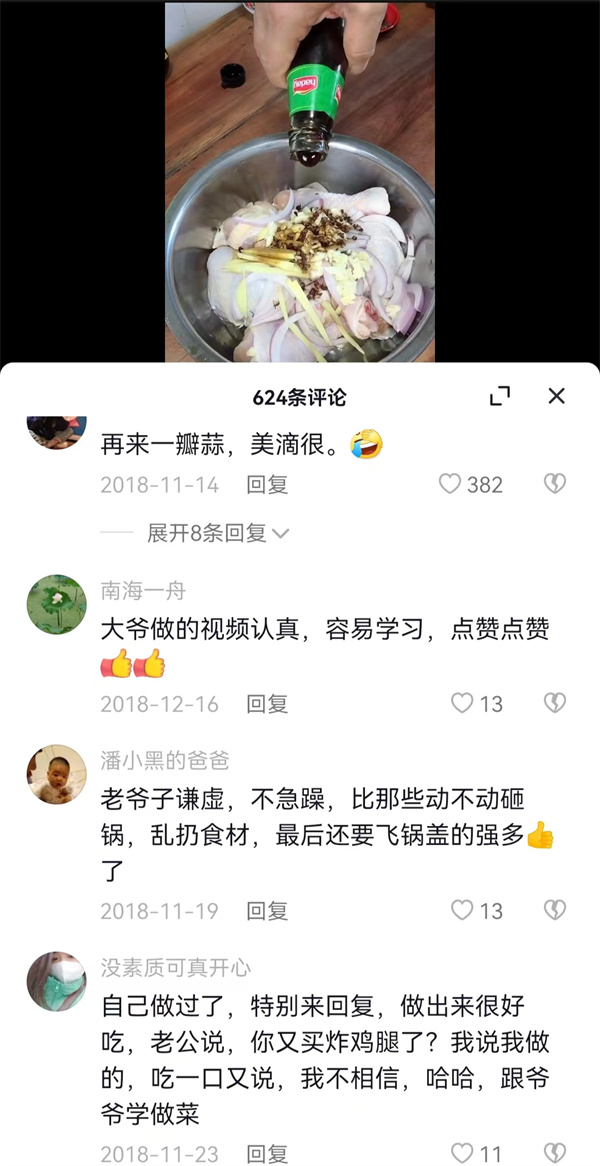Dislike 南海一舟's comment
Viewport: 600px width, 1166px height.
(x=554, y=703)
